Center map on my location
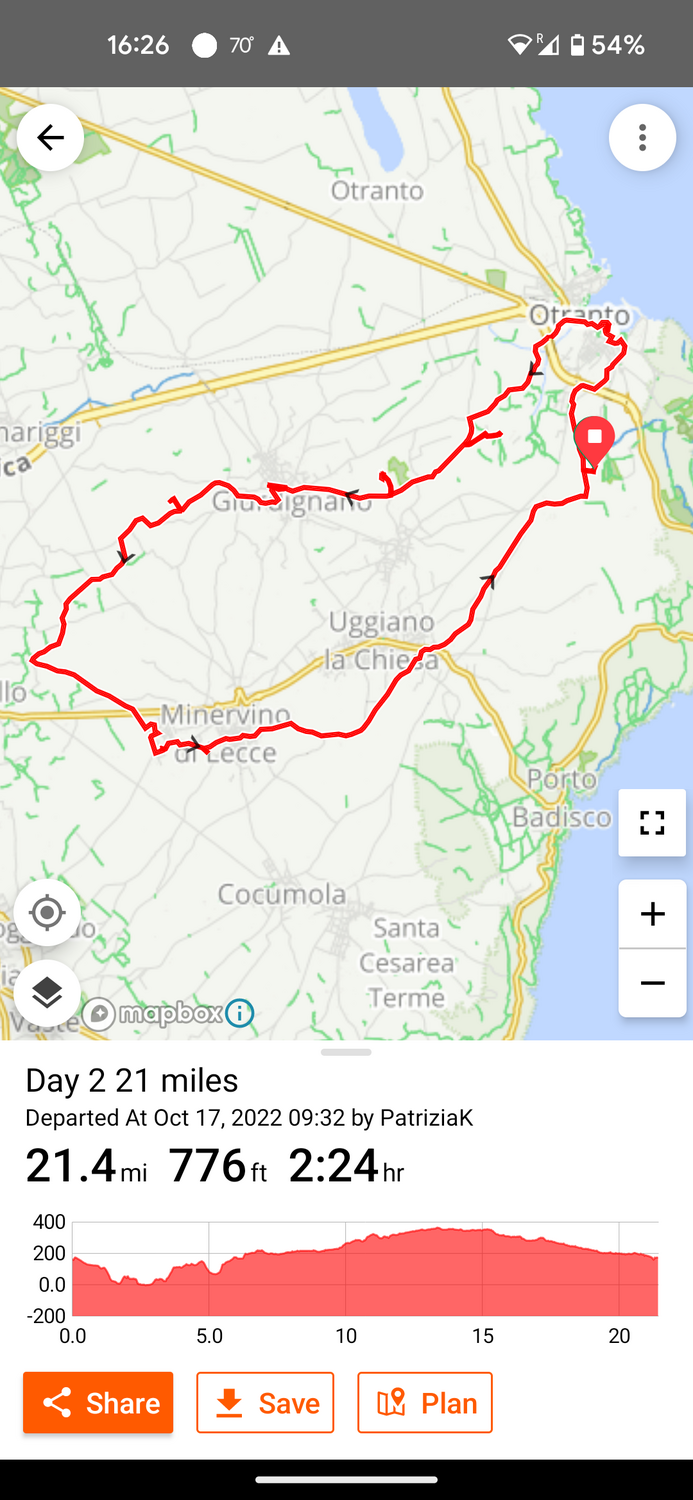Image resolution: width=693 pixels, height=1500 pixels. [x=47, y=912]
